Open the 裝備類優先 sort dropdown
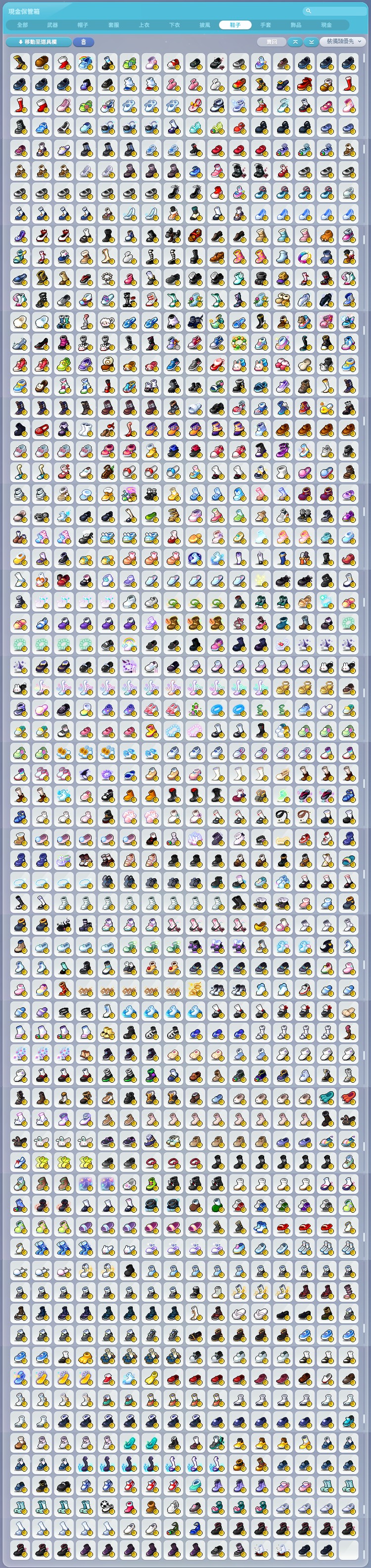This screenshot has width=371, height=1568. [x=343, y=42]
